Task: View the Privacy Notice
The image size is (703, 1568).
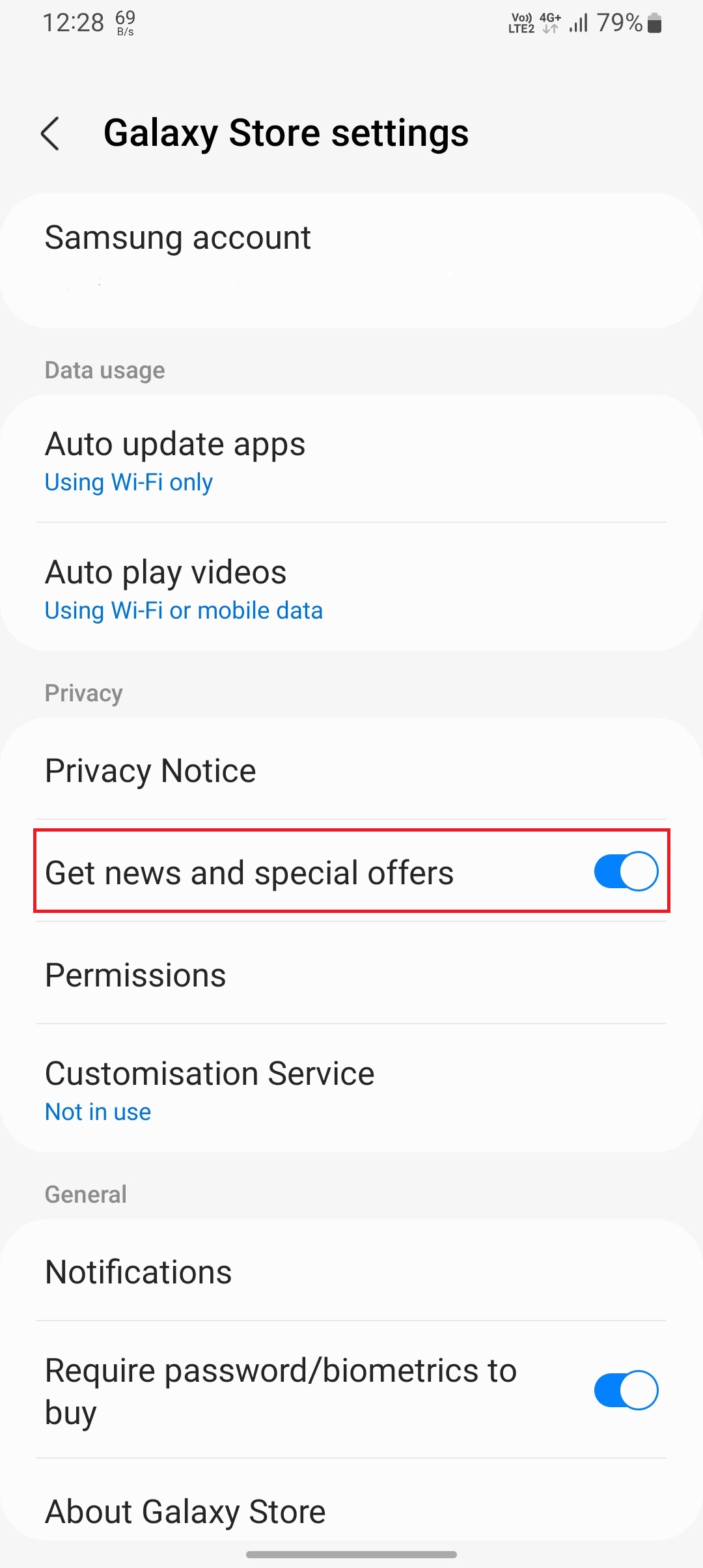Action: point(351,770)
